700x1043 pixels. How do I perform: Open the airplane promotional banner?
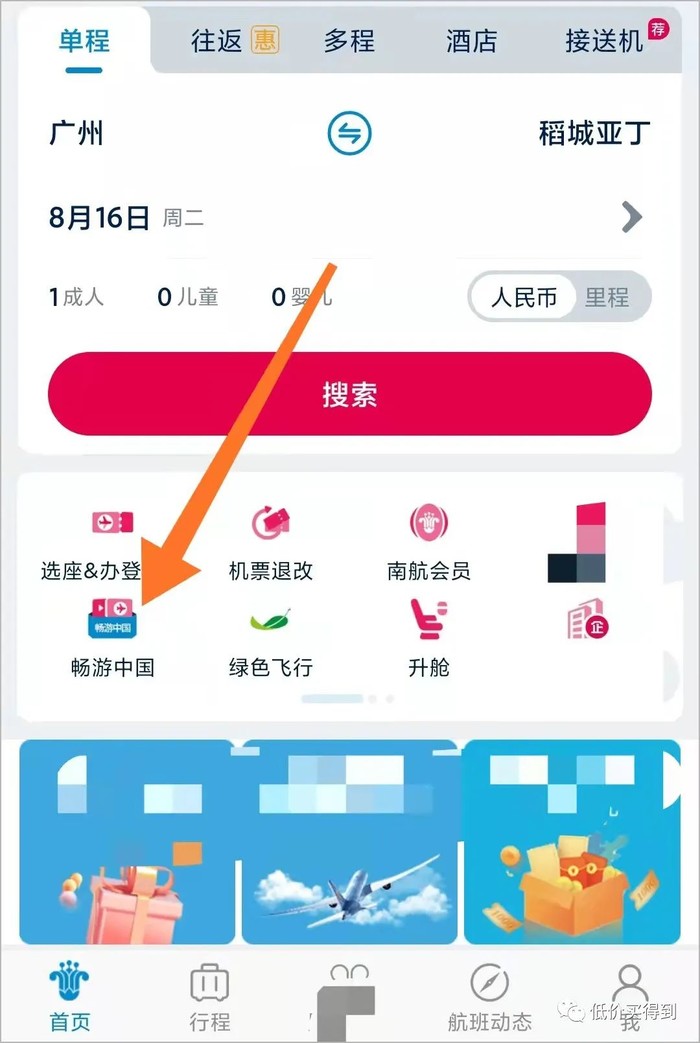point(349,843)
